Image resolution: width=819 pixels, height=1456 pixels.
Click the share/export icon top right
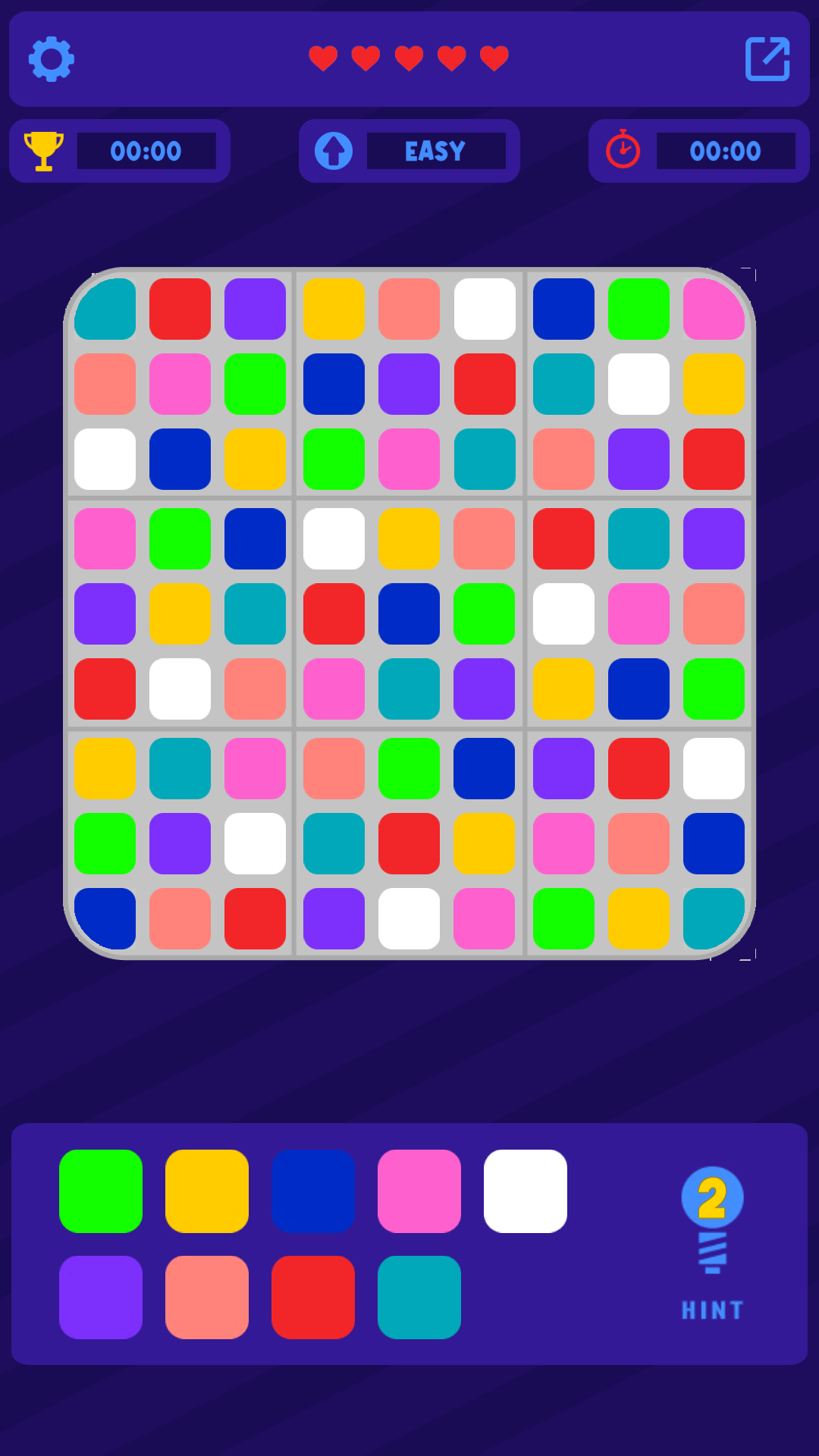pyautogui.click(x=767, y=59)
